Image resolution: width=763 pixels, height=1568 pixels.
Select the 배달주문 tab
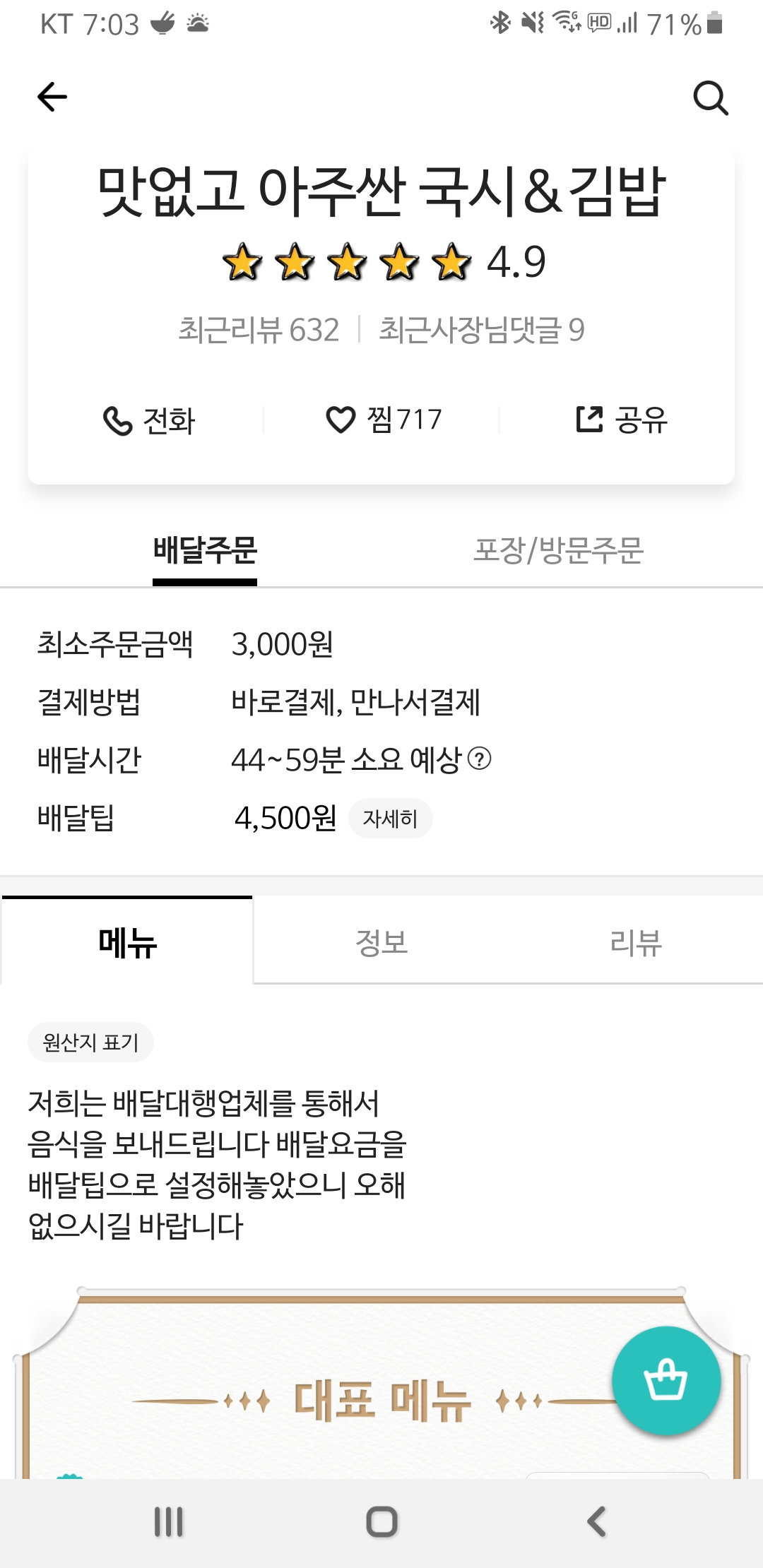click(x=205, y=550)
